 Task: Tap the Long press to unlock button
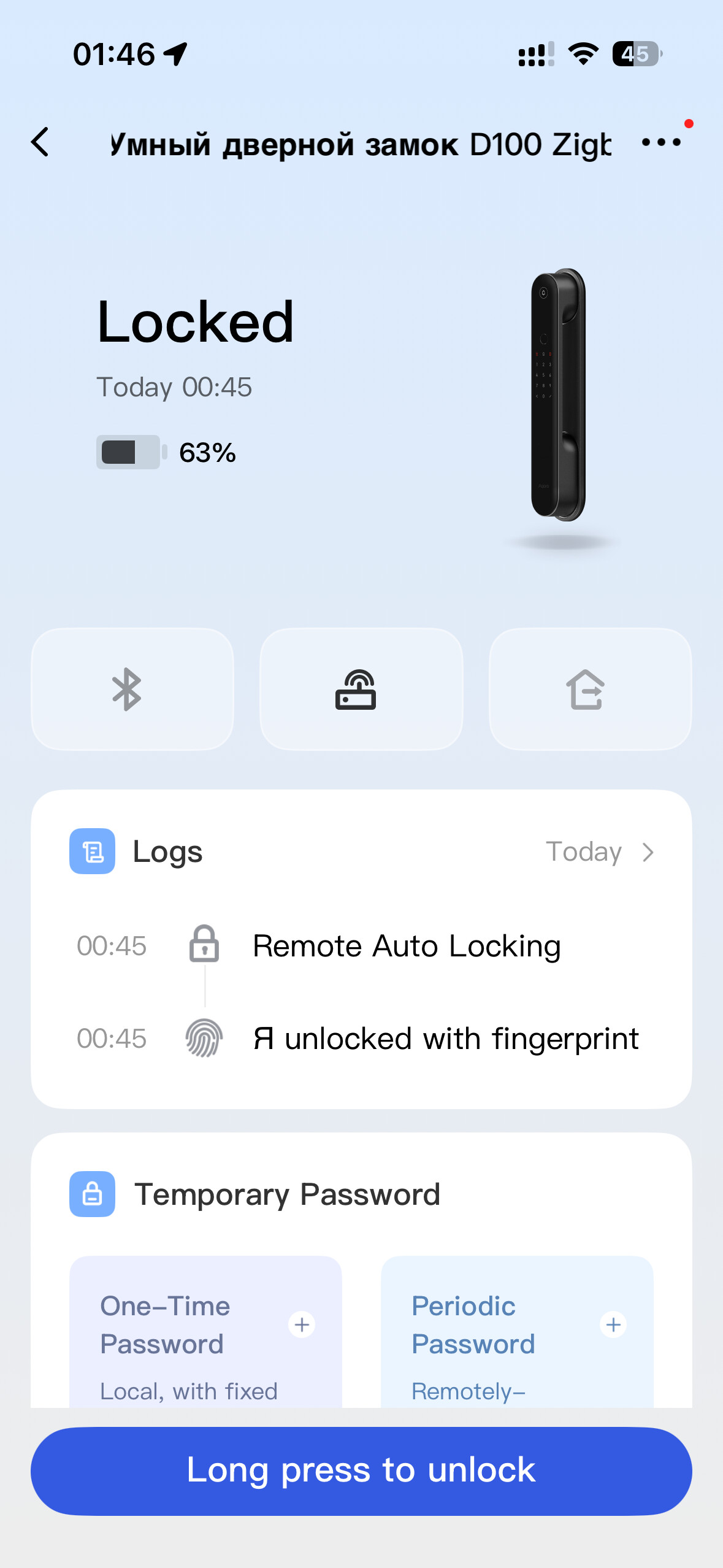coord(361,1470)
